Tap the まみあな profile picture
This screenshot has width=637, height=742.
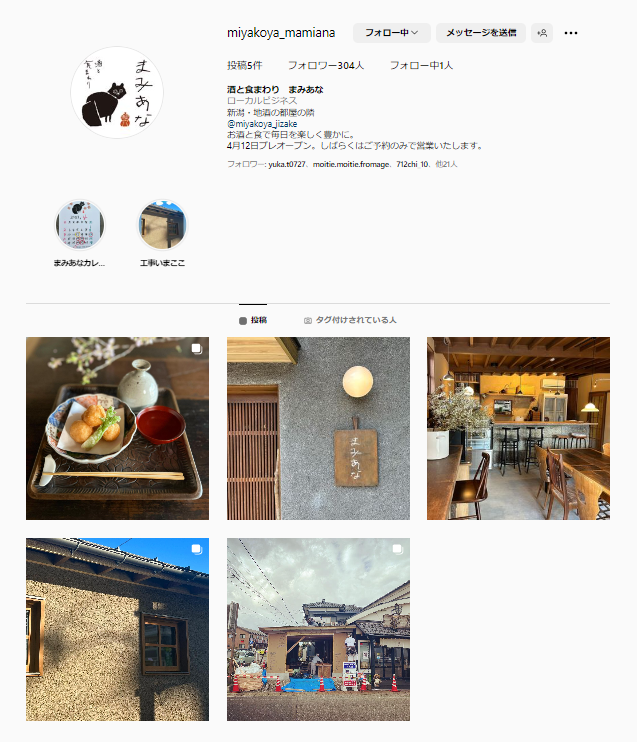(x=116, y=92)
